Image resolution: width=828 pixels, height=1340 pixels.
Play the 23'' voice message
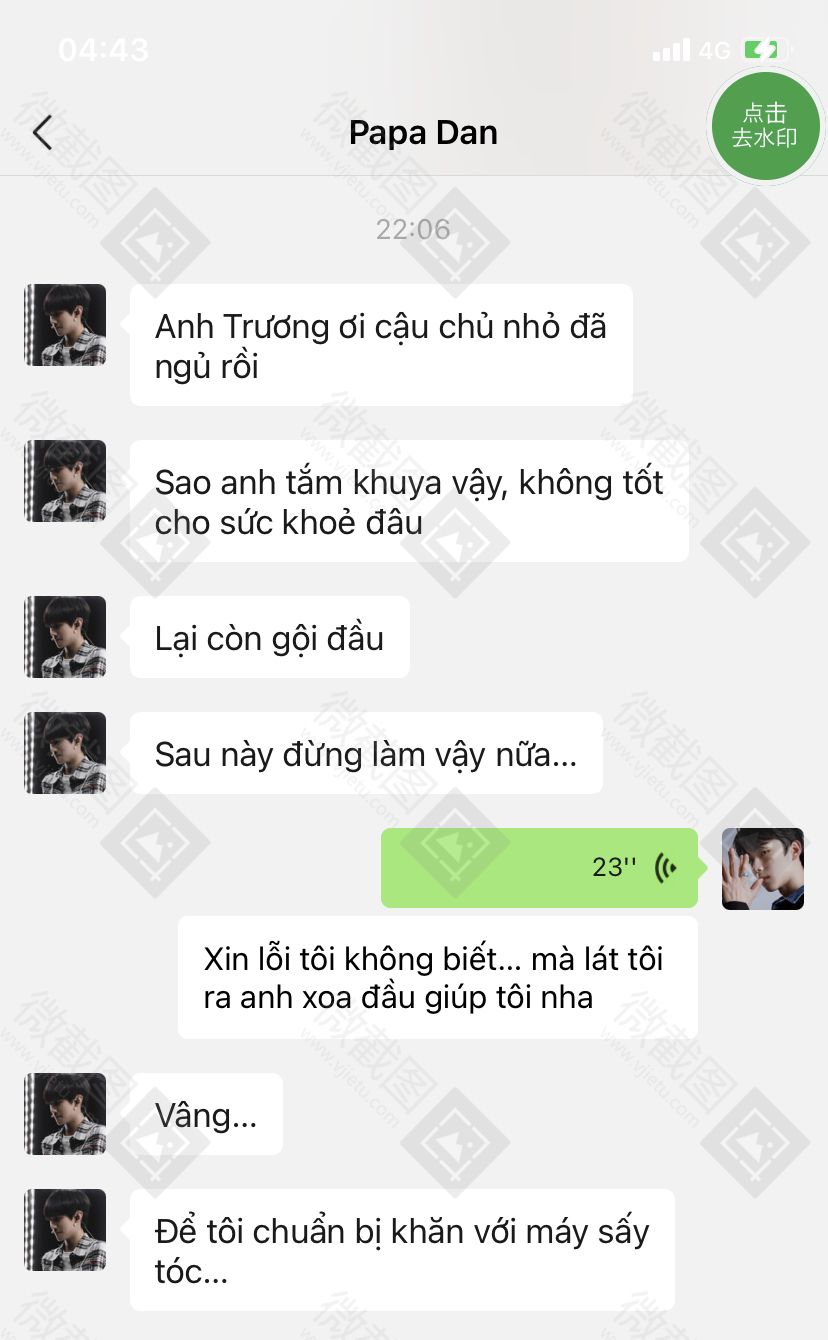click(539, 868)
